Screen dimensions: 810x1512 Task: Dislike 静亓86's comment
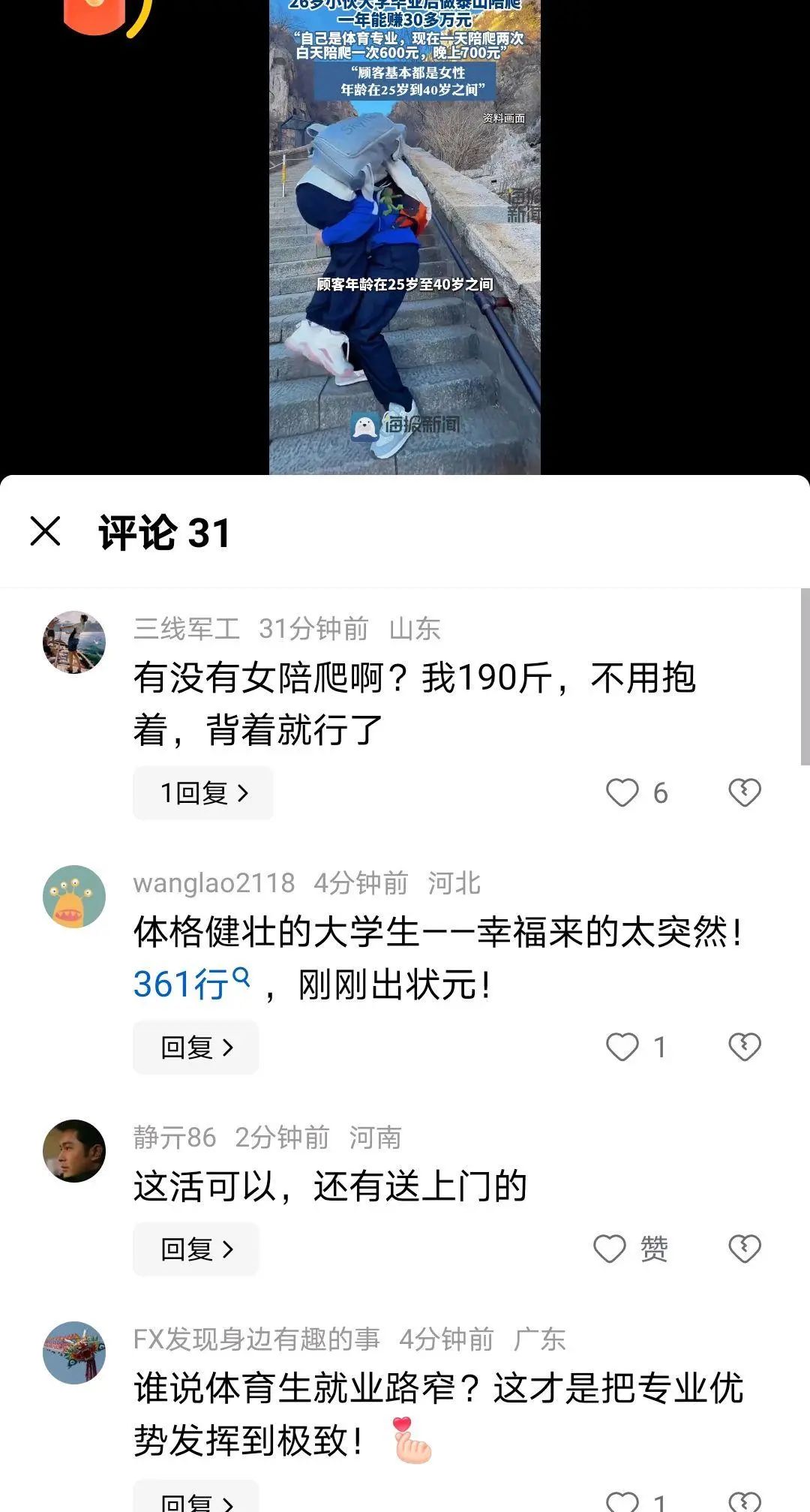[744, 1249]
